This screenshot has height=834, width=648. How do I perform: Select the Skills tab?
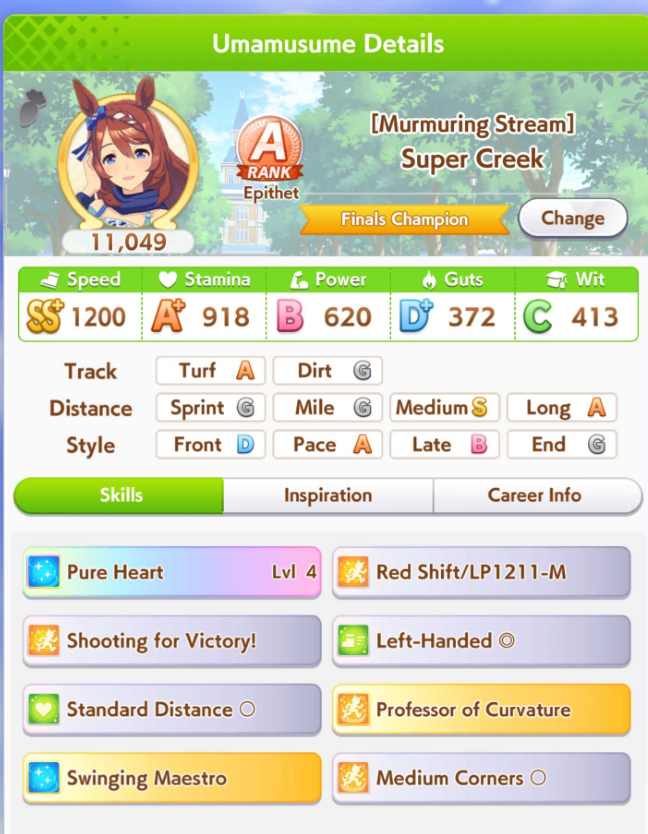pos(120,495)
